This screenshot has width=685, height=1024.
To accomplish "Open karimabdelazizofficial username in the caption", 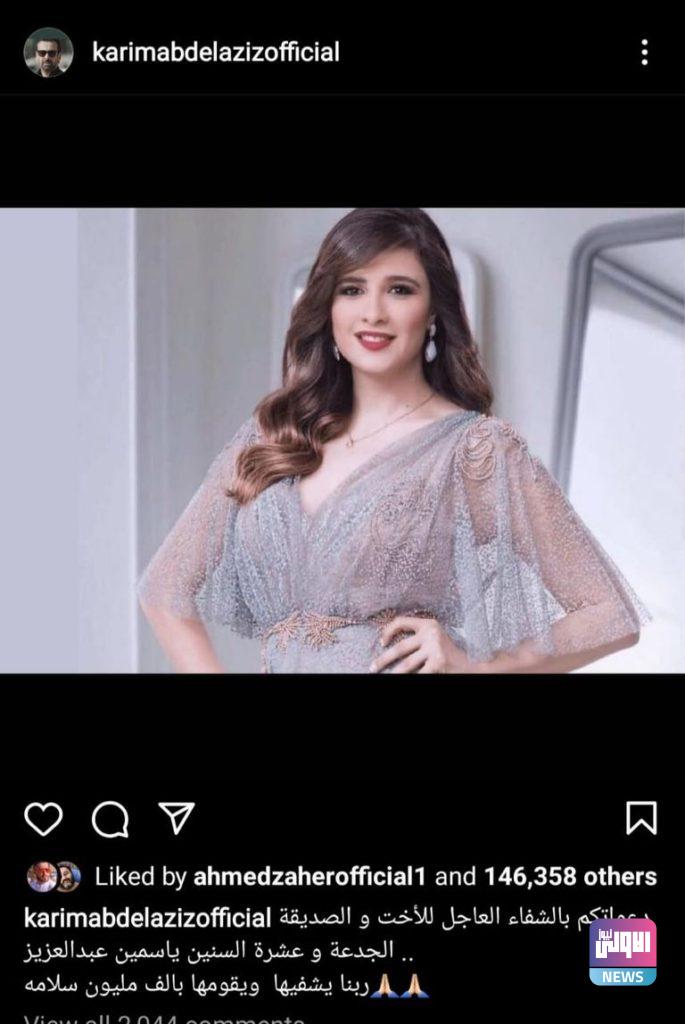I will click(147, 917).
